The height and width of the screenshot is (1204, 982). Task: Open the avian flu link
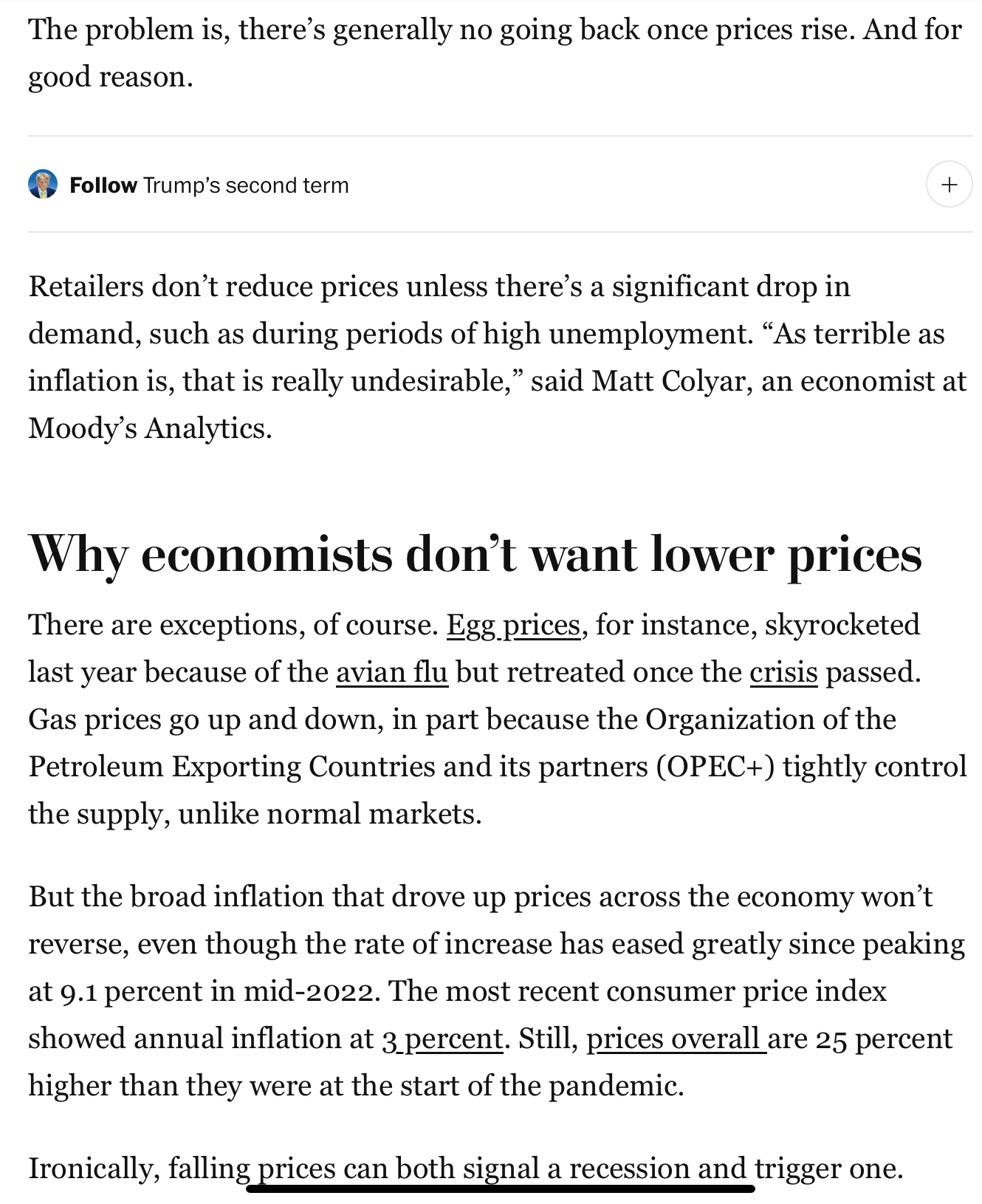392,672
